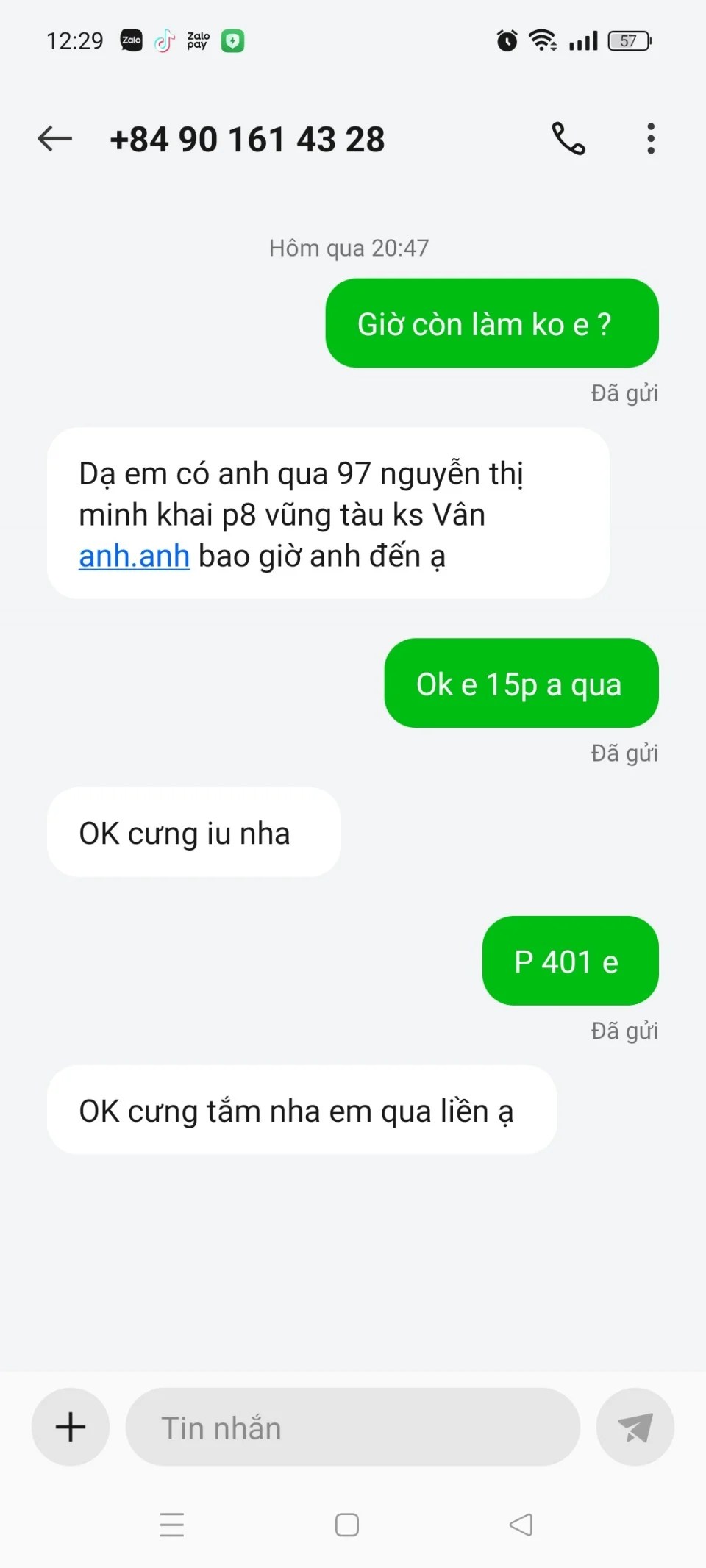
Task: Go back using the top-left arrow
Action: [55, 138]
